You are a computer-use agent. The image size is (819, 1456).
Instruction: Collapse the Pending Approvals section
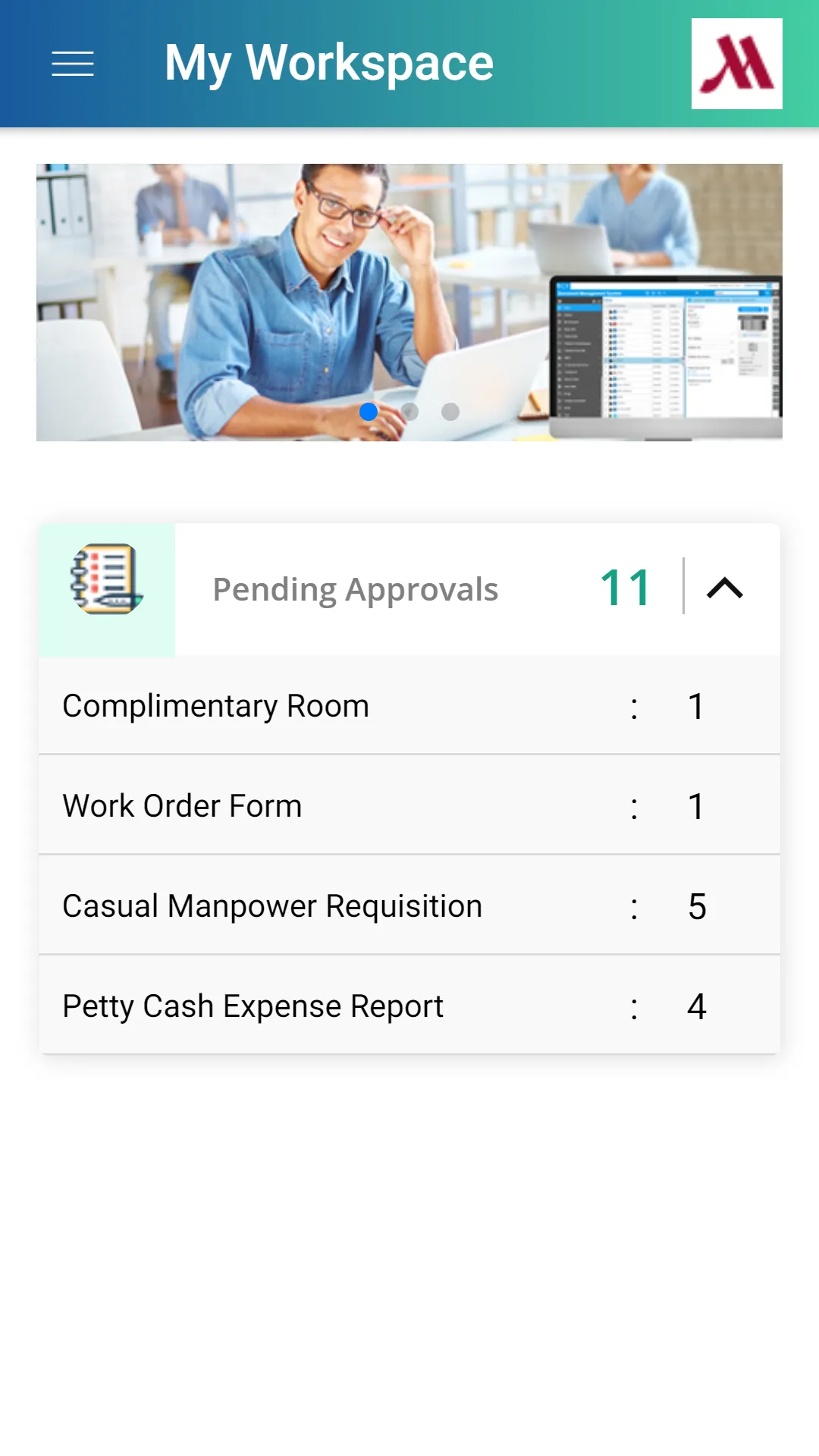pos(725,588)
